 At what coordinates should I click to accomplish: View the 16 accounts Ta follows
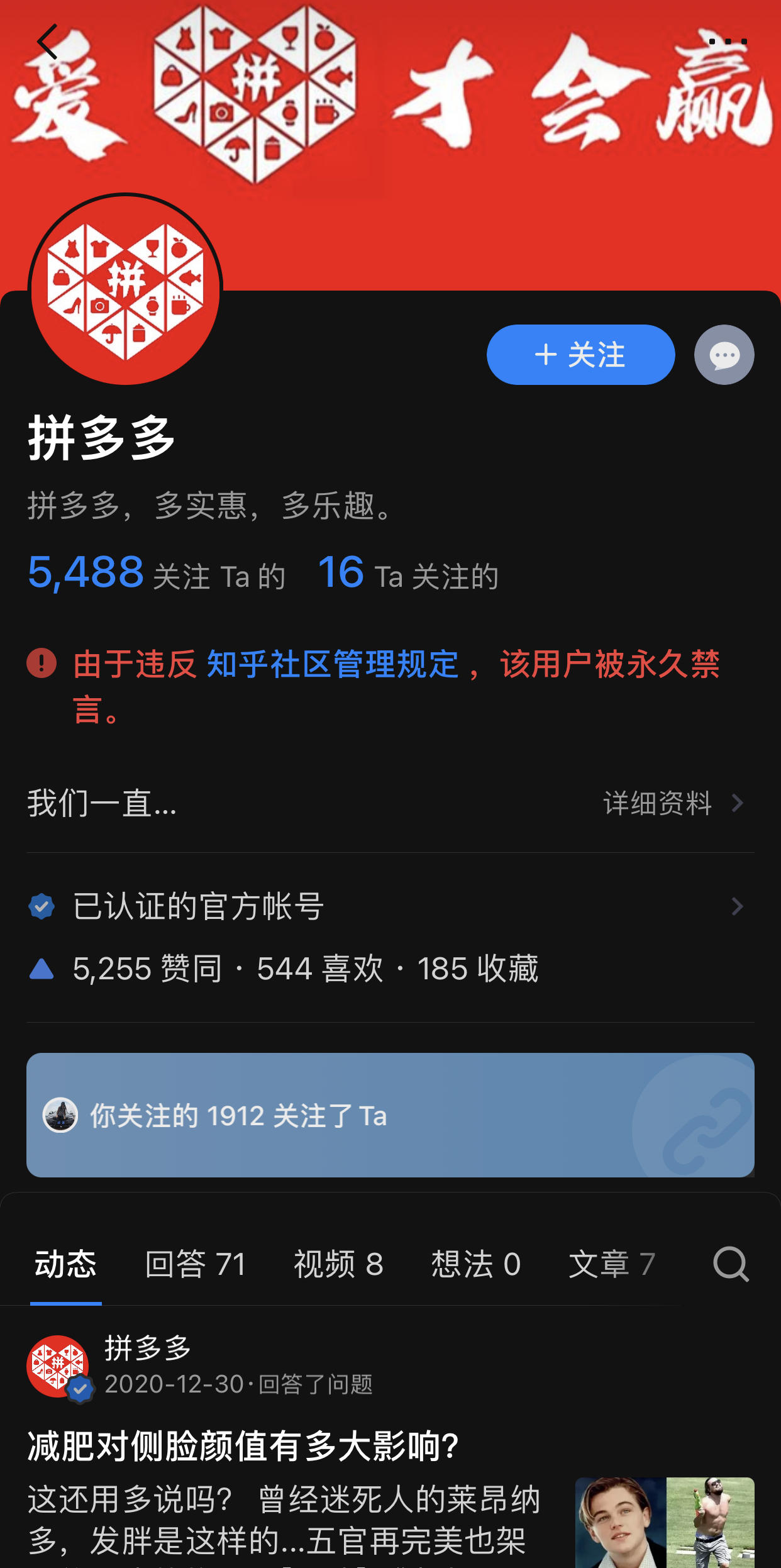tap(408, 574)
